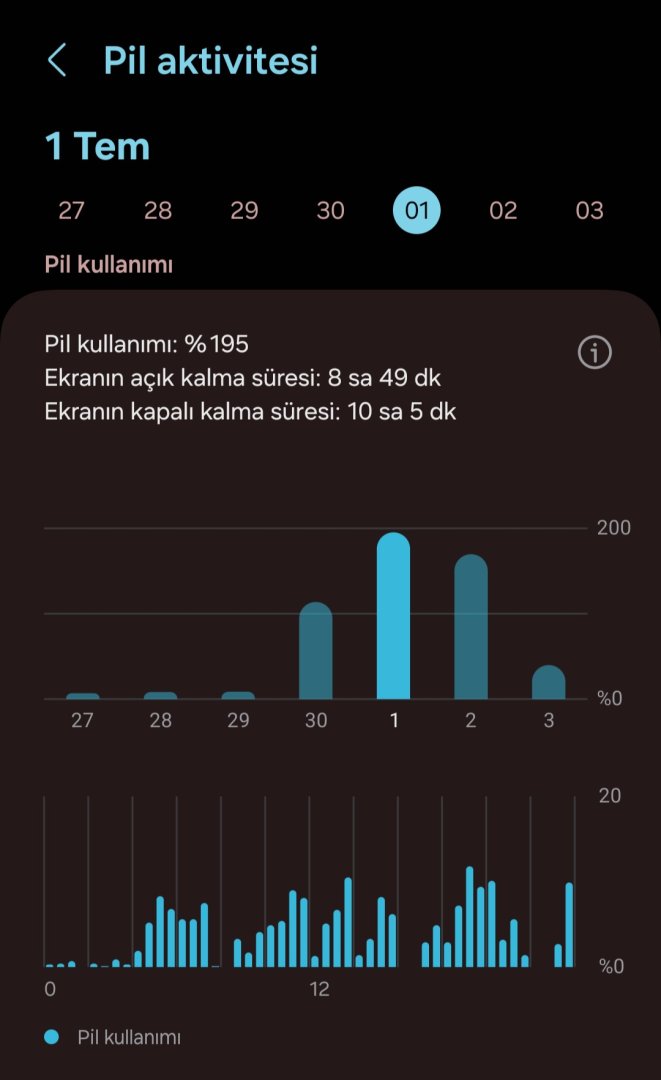This screenshot has width=661, height=1080.
Task: Select date 28 in the day strip
Action: (x=158, y=210)
